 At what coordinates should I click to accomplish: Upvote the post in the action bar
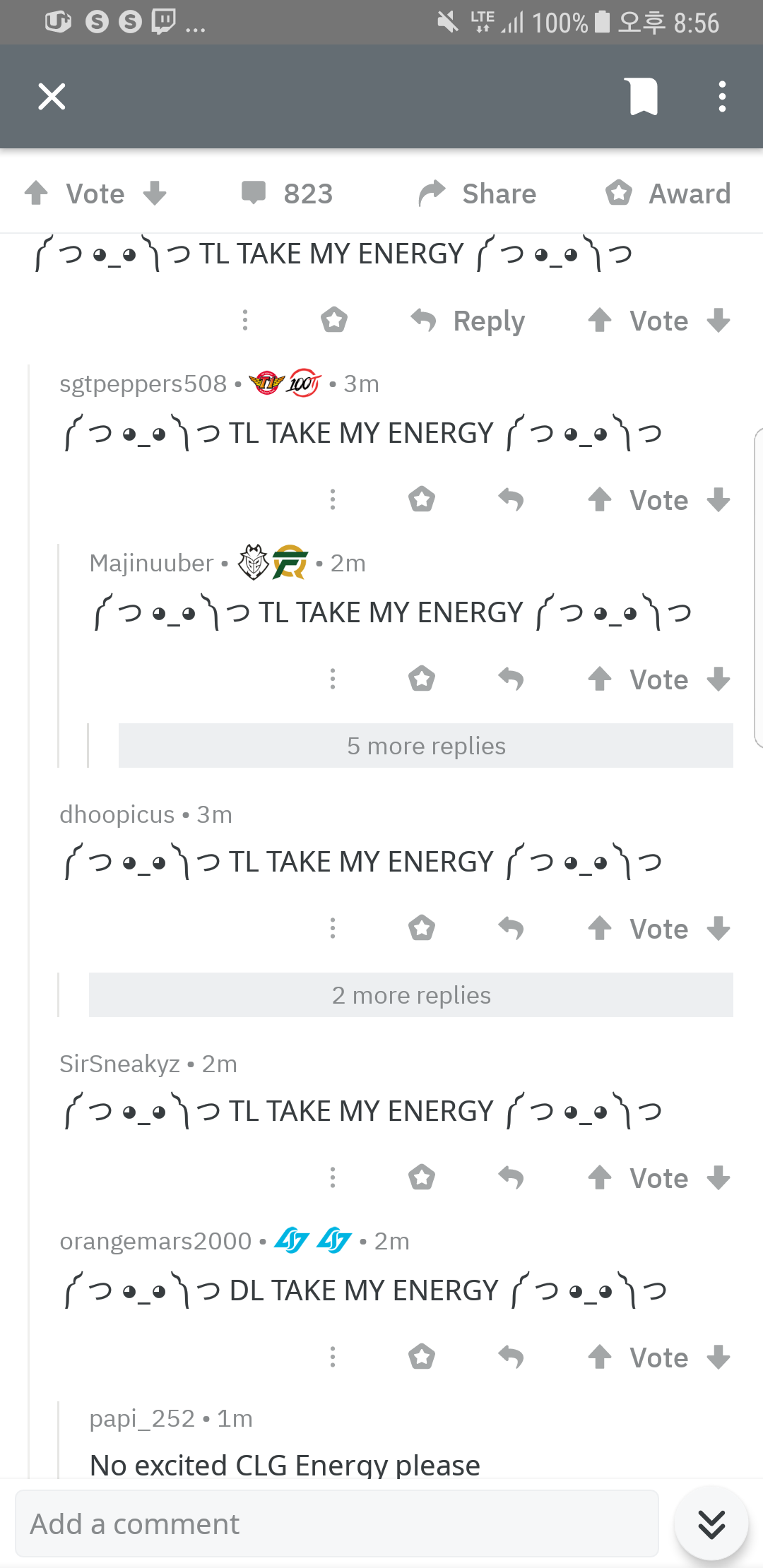[x=36, y=193]
